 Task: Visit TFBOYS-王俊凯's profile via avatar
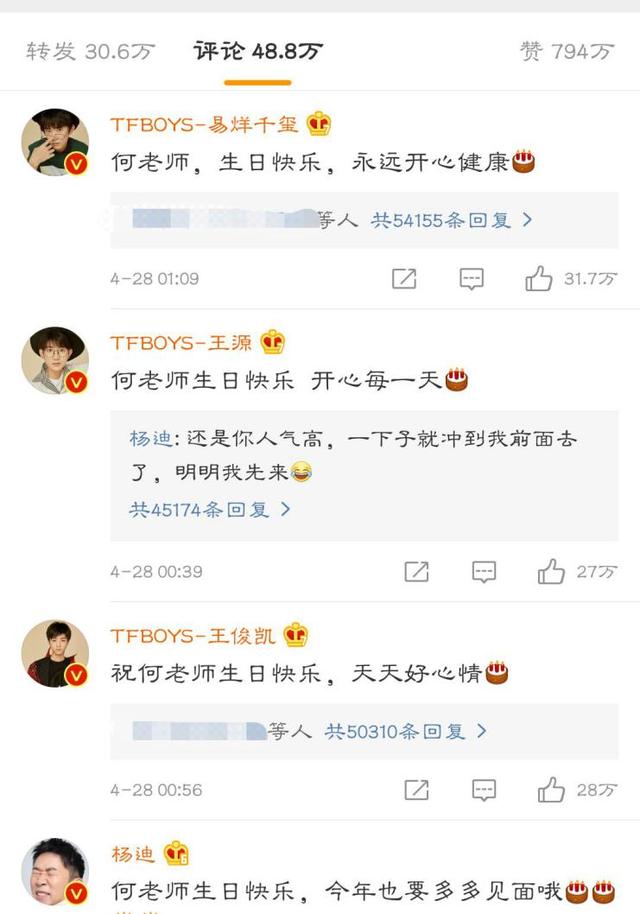tap(56, 653)
